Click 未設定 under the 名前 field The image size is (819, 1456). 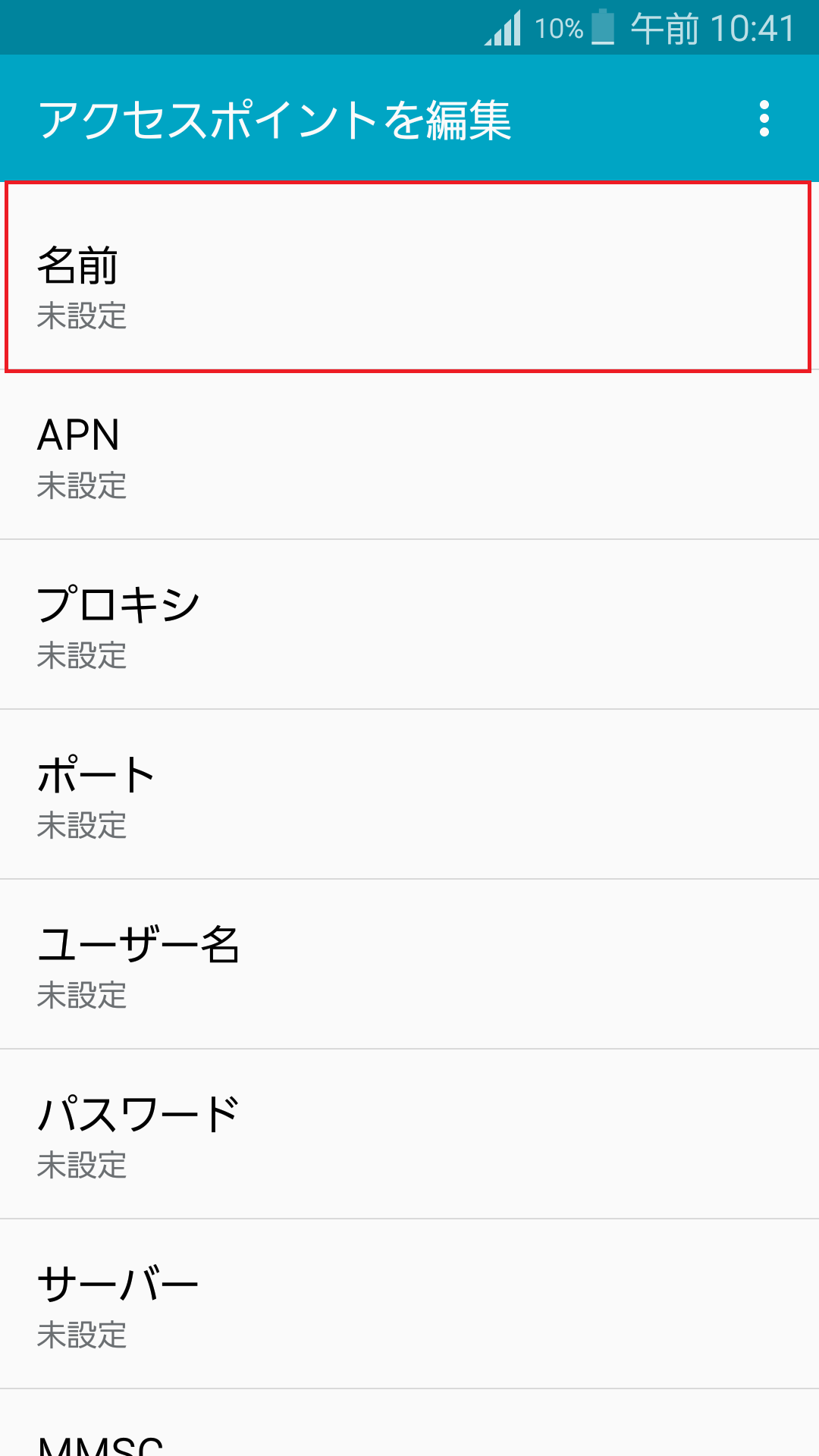coord(81,318)
